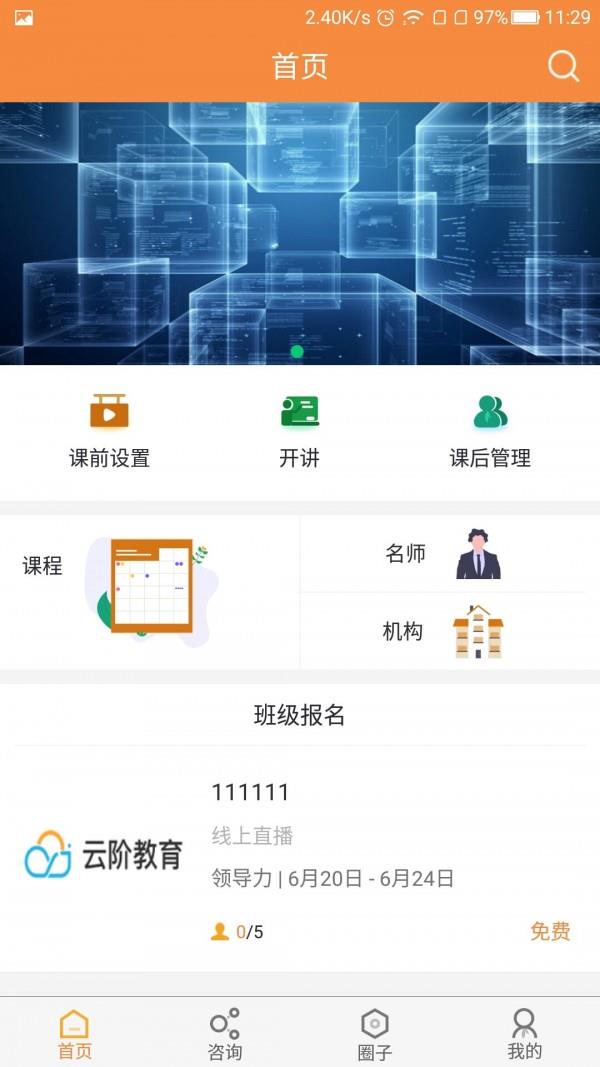The image size is (600, 1067).
Task: Open 课后管理 shortcut
Action: click(489, 432)
